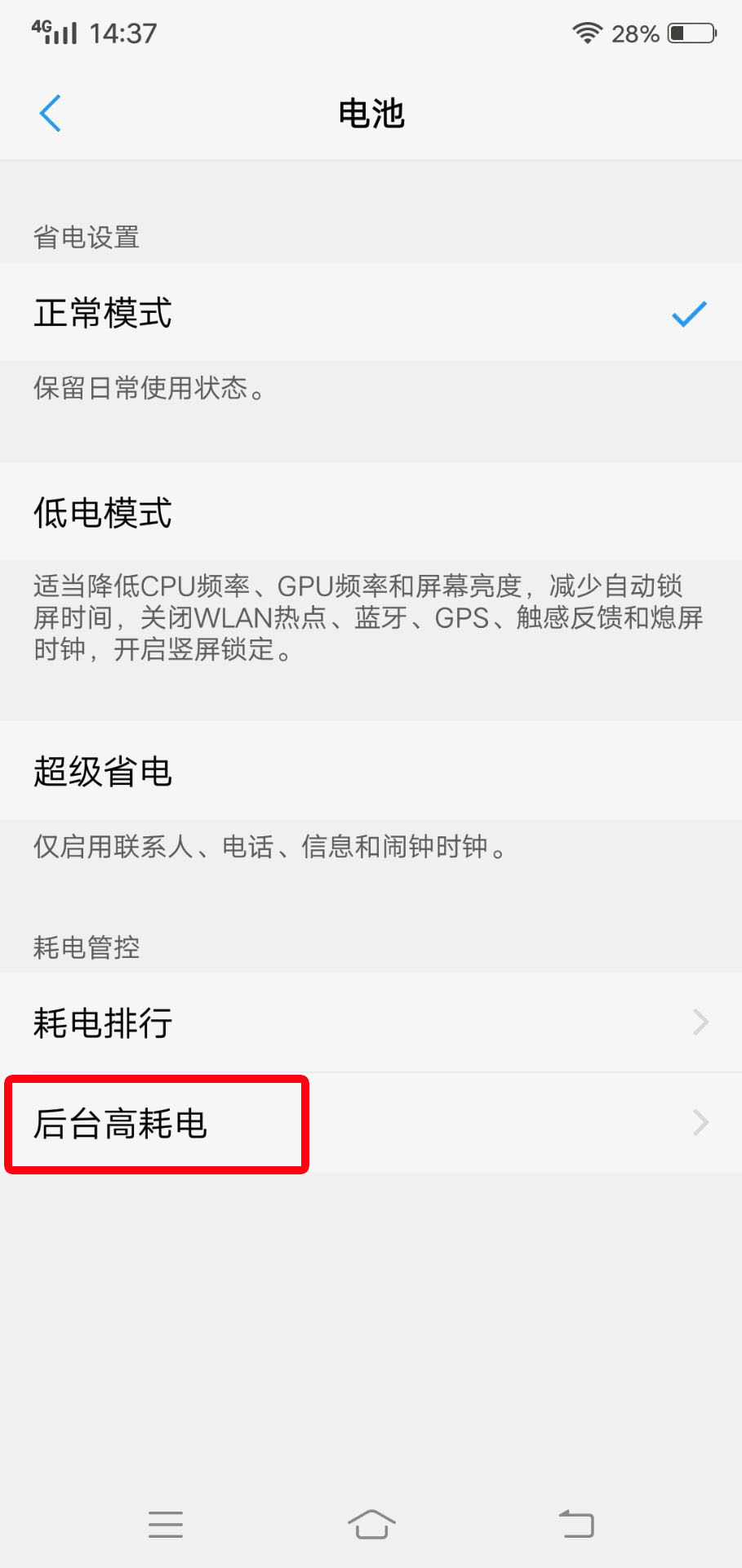The image size is (742, 1568).
Task: Tap the system home button
Action: pos(371,1524)
